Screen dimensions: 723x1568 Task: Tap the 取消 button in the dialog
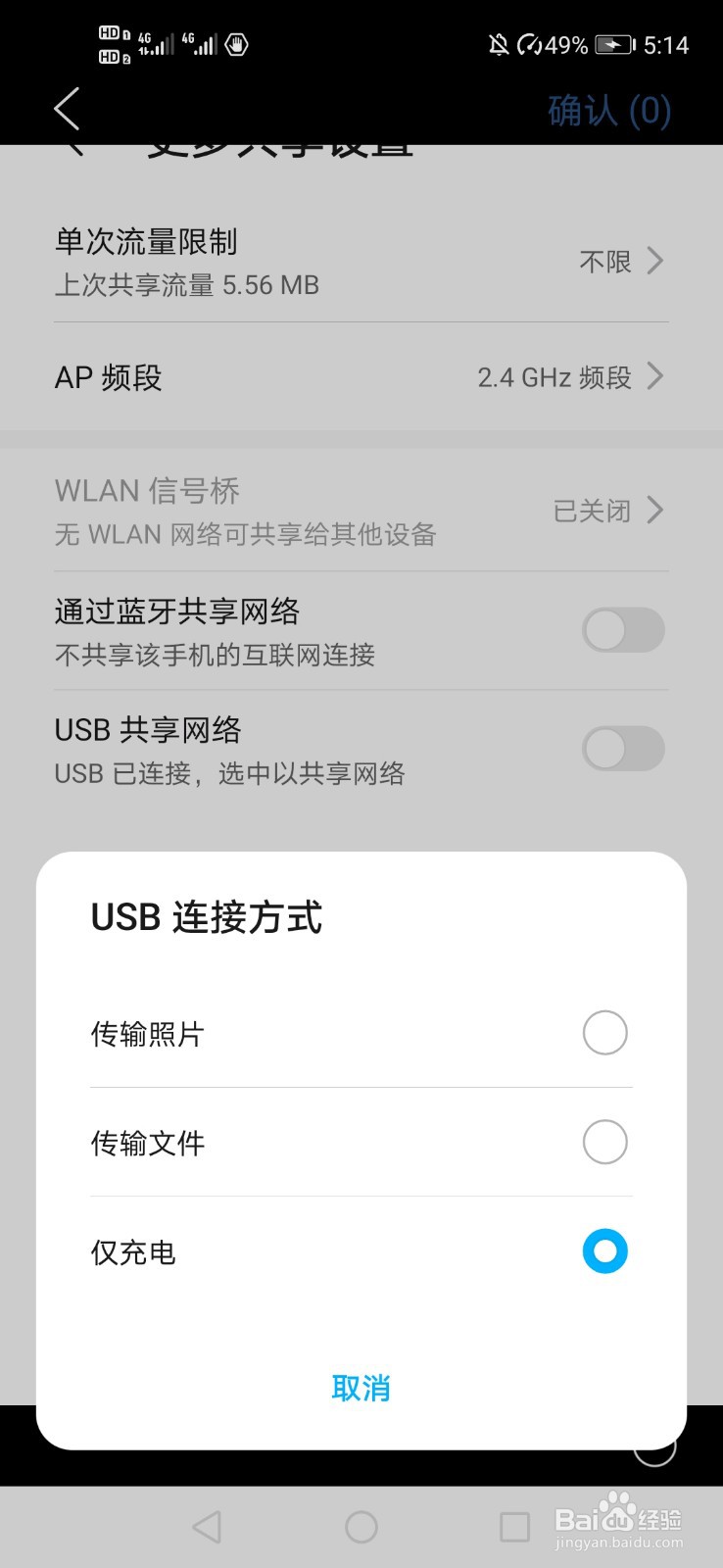361,1388
